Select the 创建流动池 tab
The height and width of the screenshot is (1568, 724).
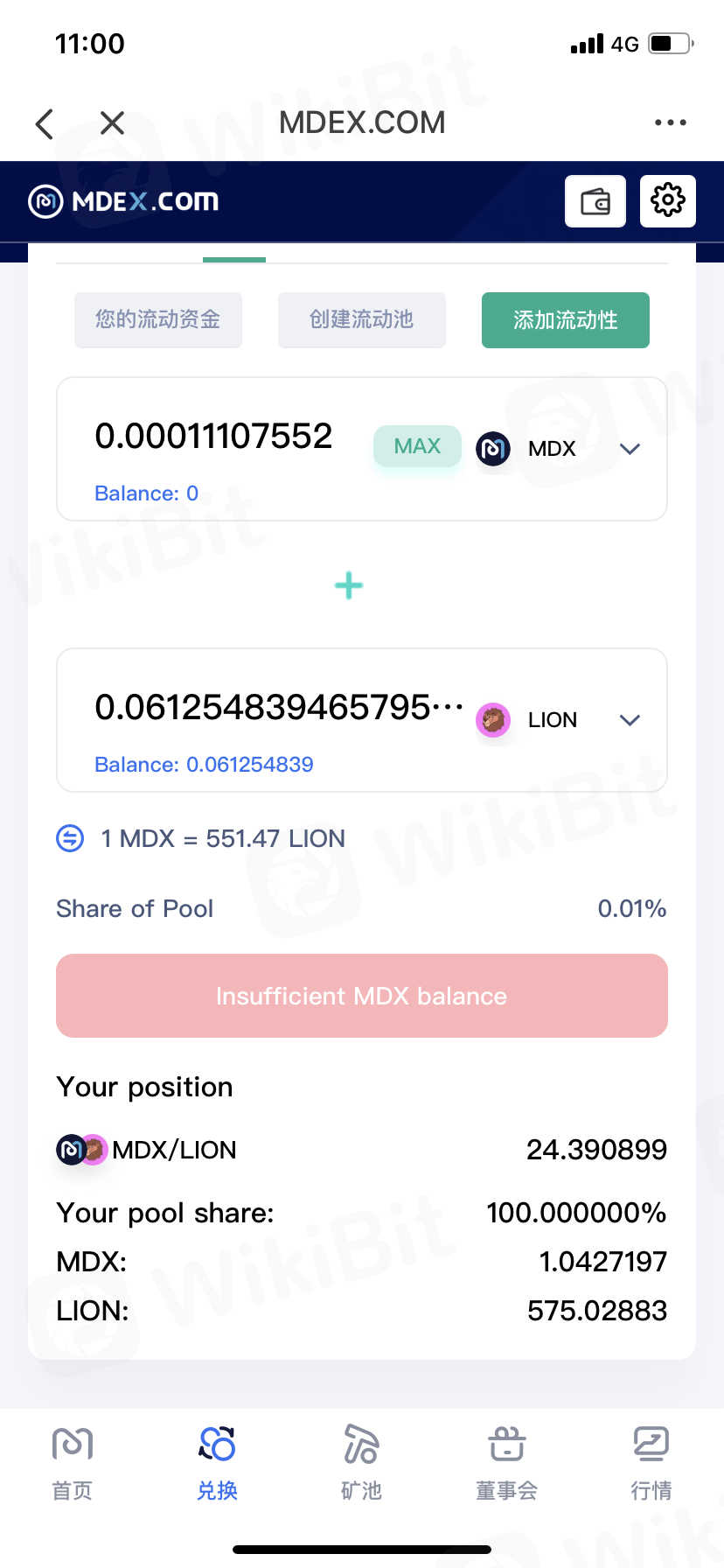tap(361, 320)
